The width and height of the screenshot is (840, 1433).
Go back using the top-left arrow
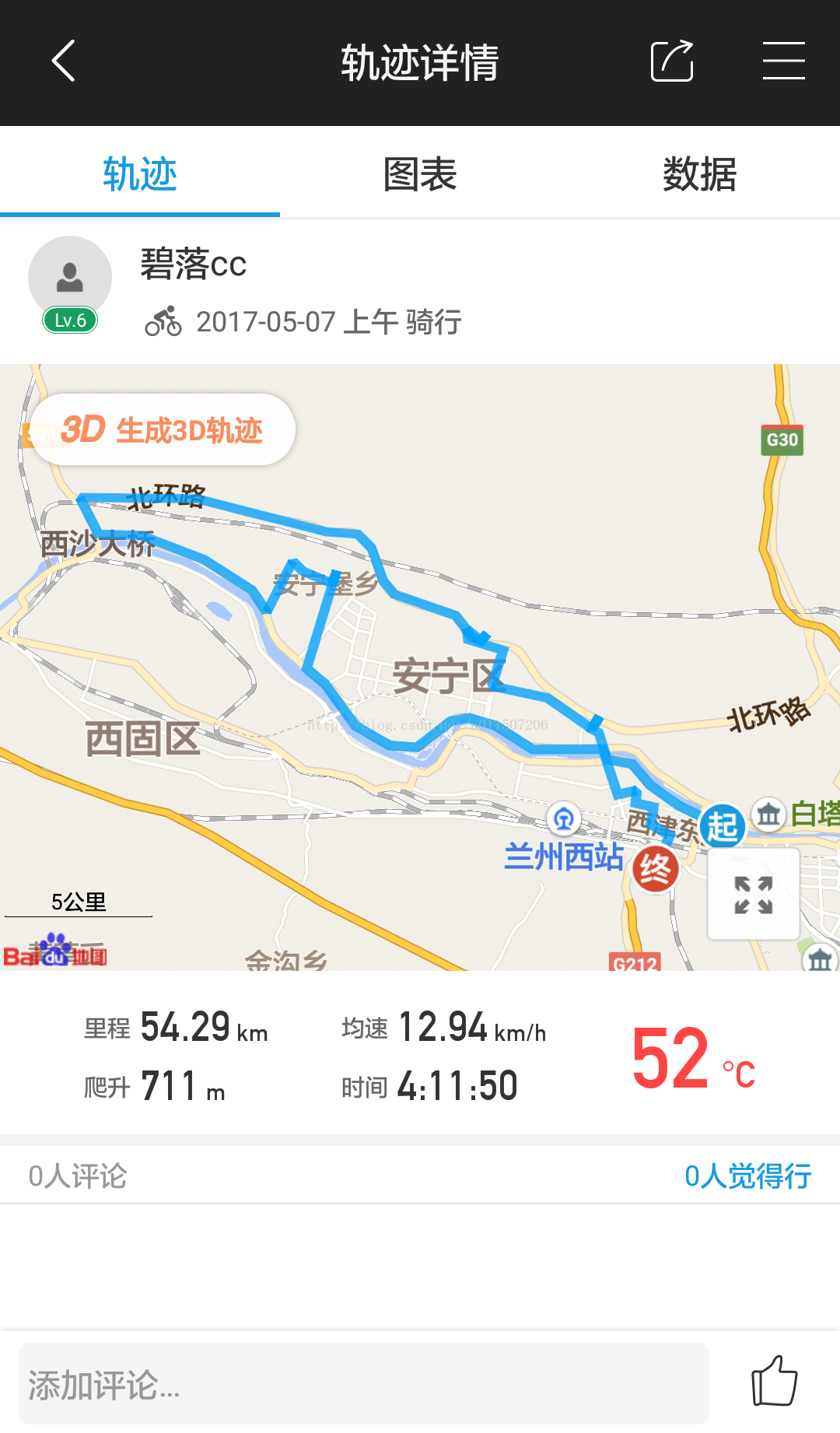[x=64, y=61]
